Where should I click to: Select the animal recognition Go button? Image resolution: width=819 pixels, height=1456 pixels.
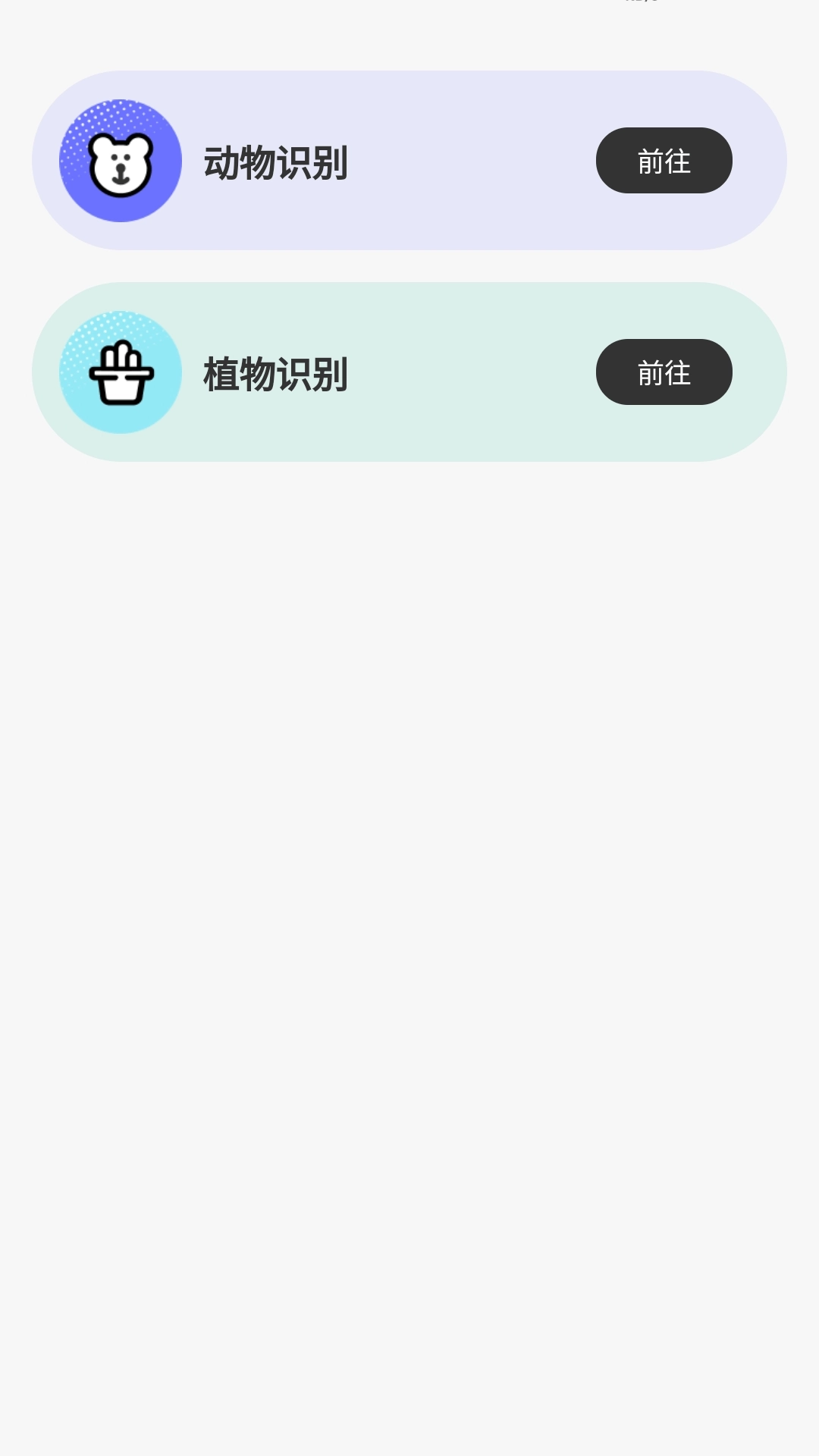(664, 160)
